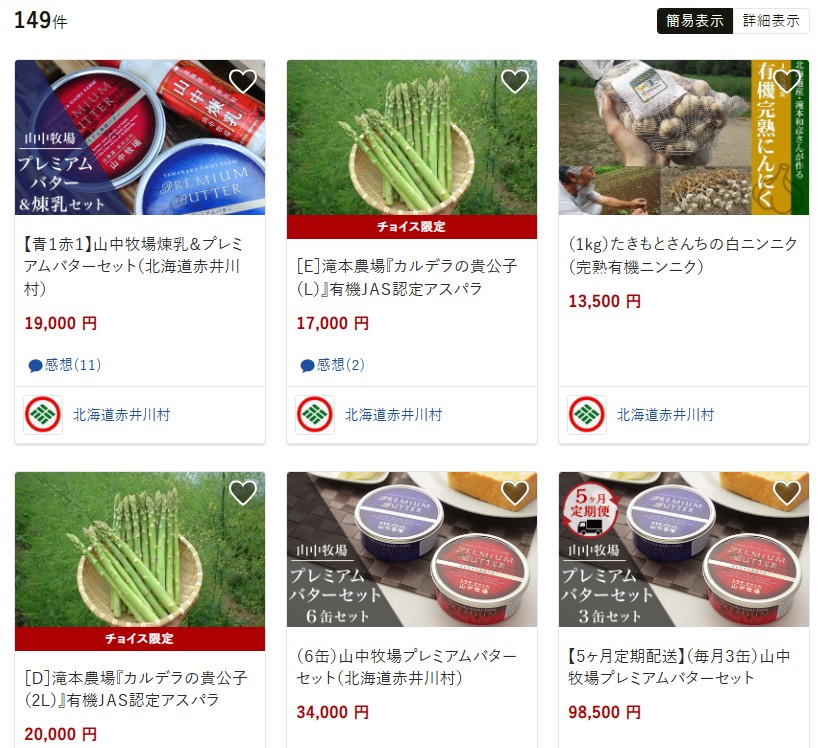Favorite the [D]滝本農場 アスパラ (2L) item

pyautogui.click(x=243, y=493)
